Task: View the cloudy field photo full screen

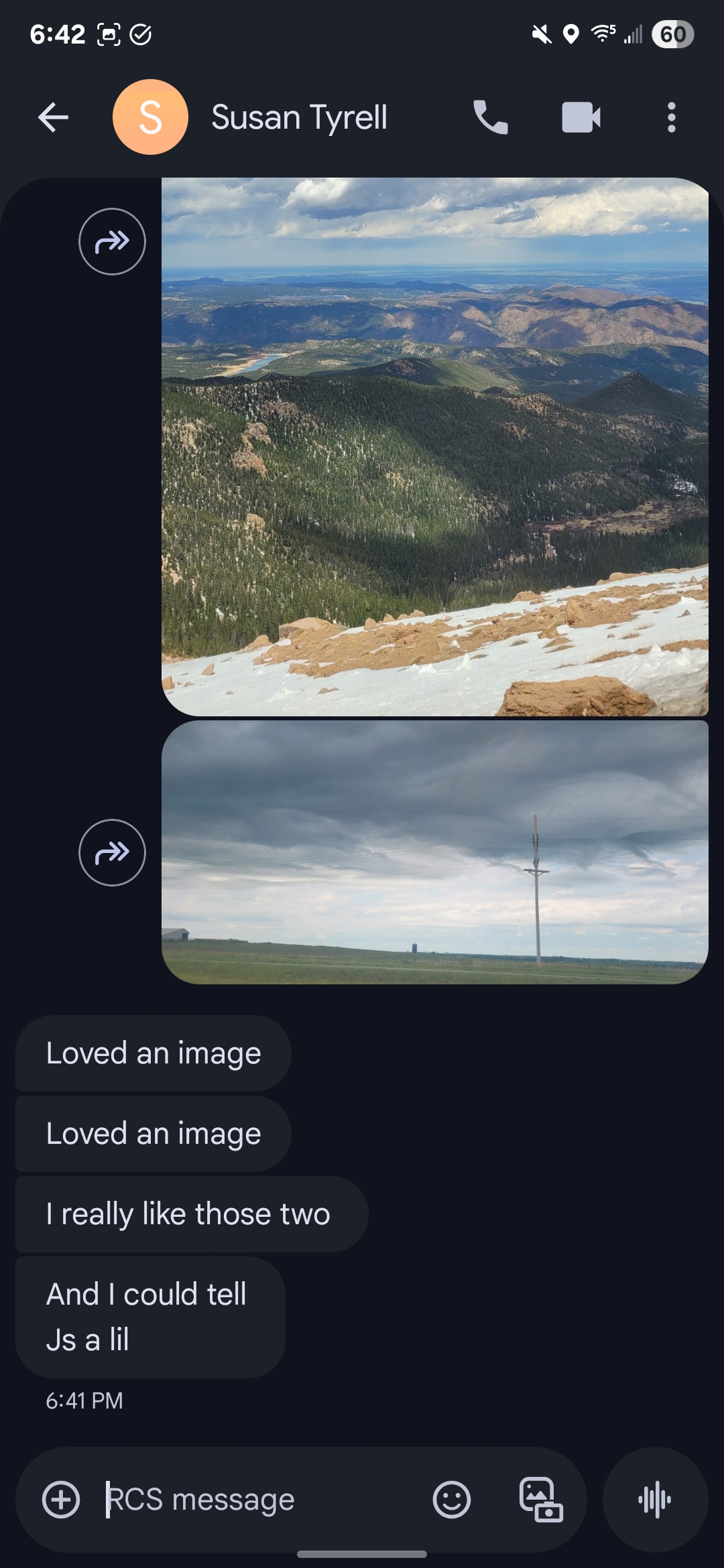Action: (434, 852)
